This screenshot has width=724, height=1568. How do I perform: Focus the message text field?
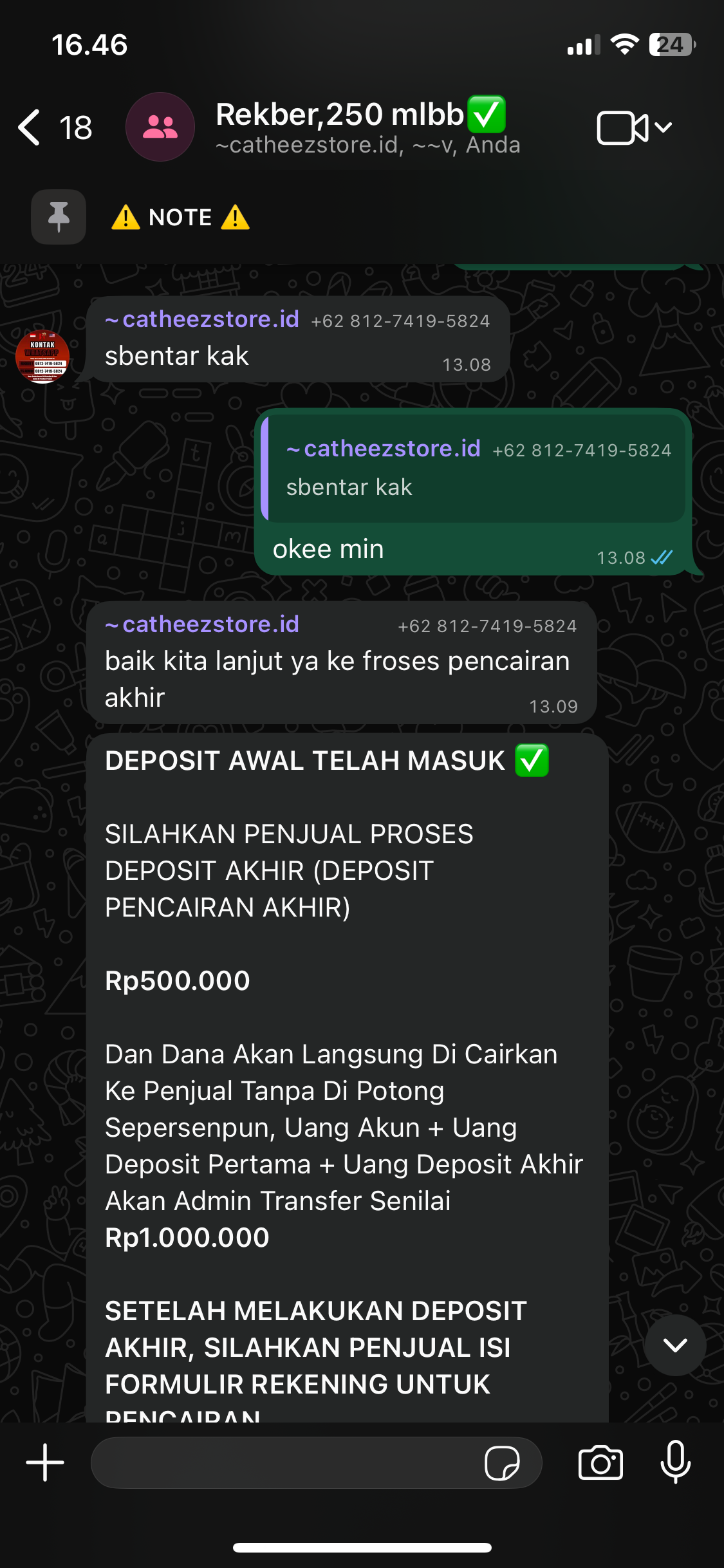click(x=283, y=1462)
